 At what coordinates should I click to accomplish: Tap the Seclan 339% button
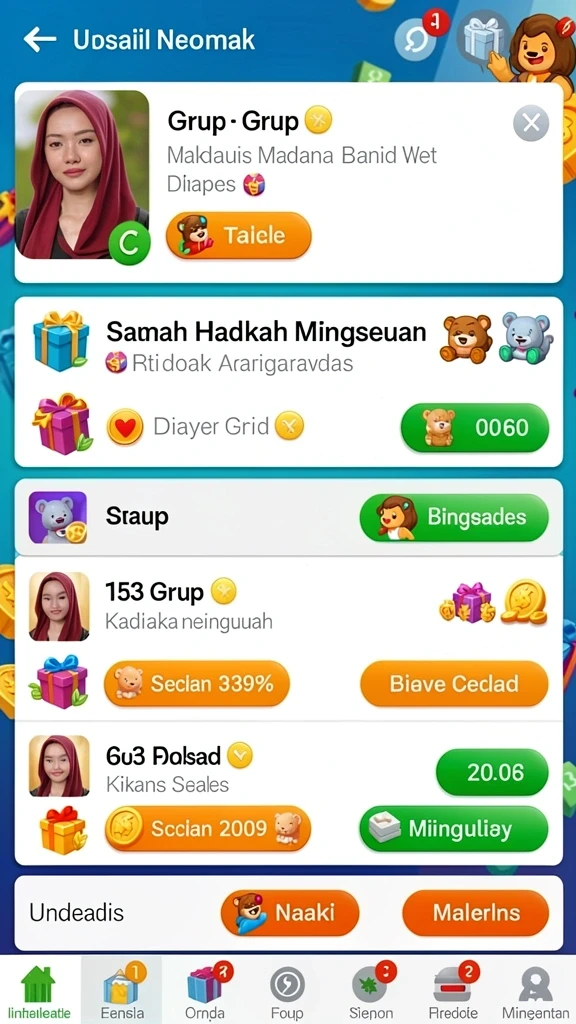pyautogui.click(x=197, y=684)
